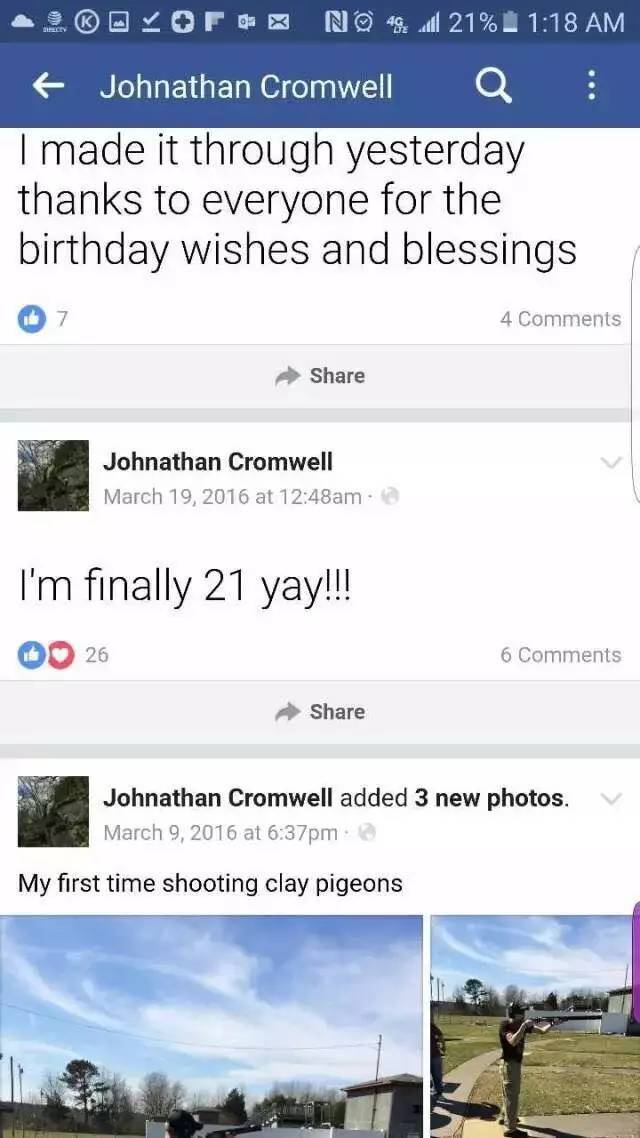Open the three-dot overflow menu

(591, 87)
